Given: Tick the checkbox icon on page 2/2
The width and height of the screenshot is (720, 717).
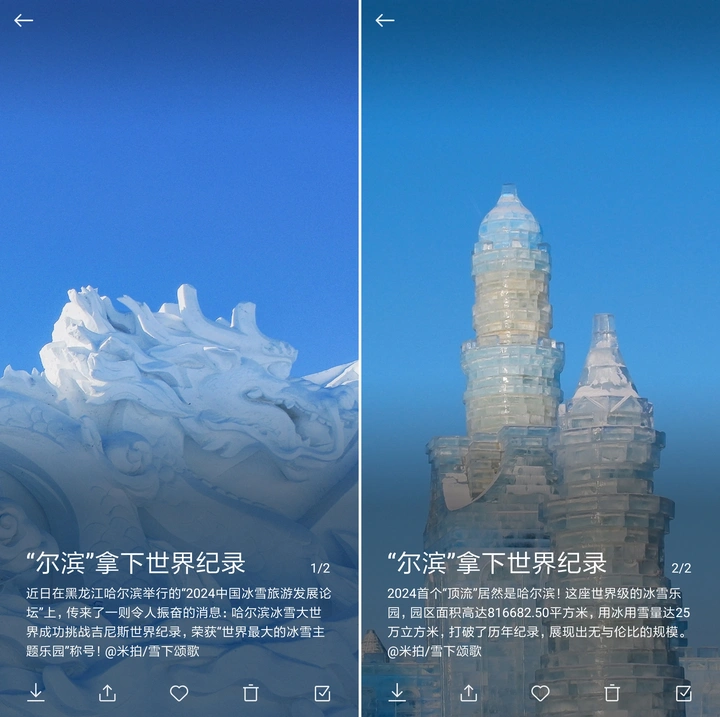Looking at the screenshot, I should (x=683, y=692).
